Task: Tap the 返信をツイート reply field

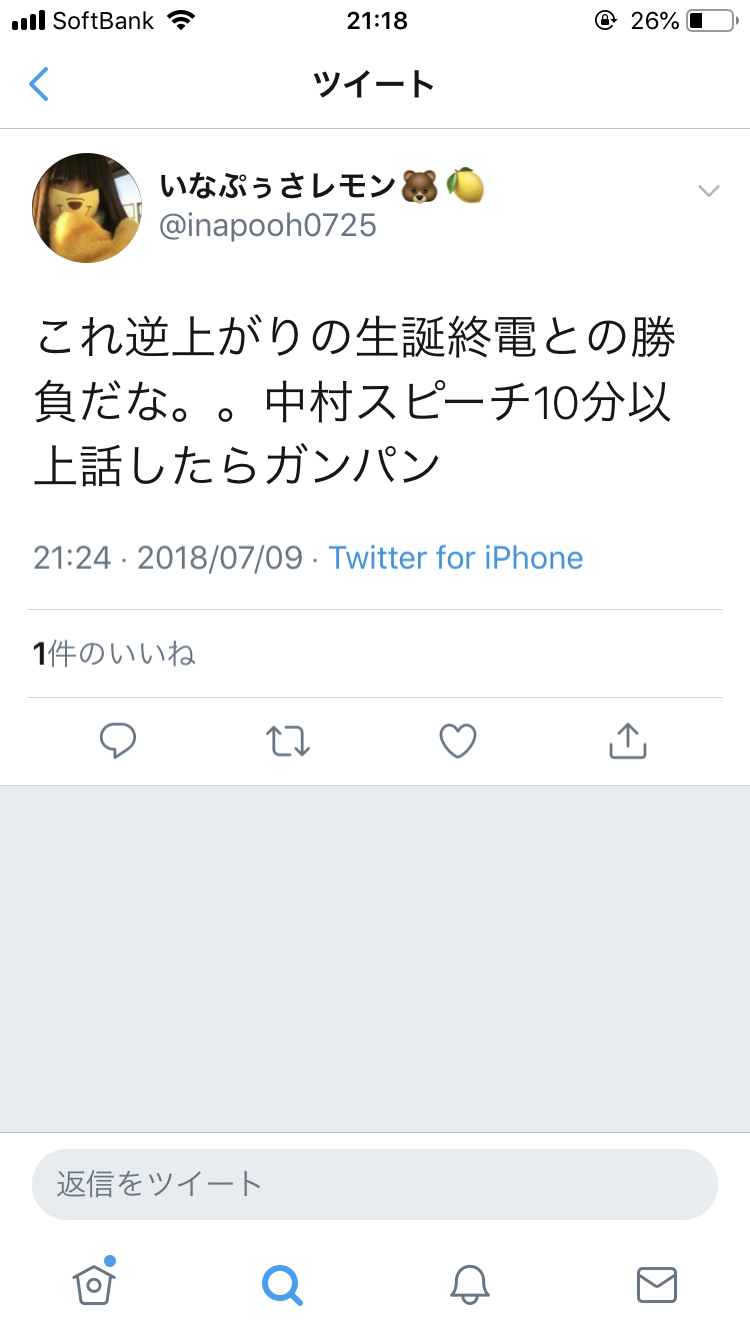Action: (x=375, y=1184)
